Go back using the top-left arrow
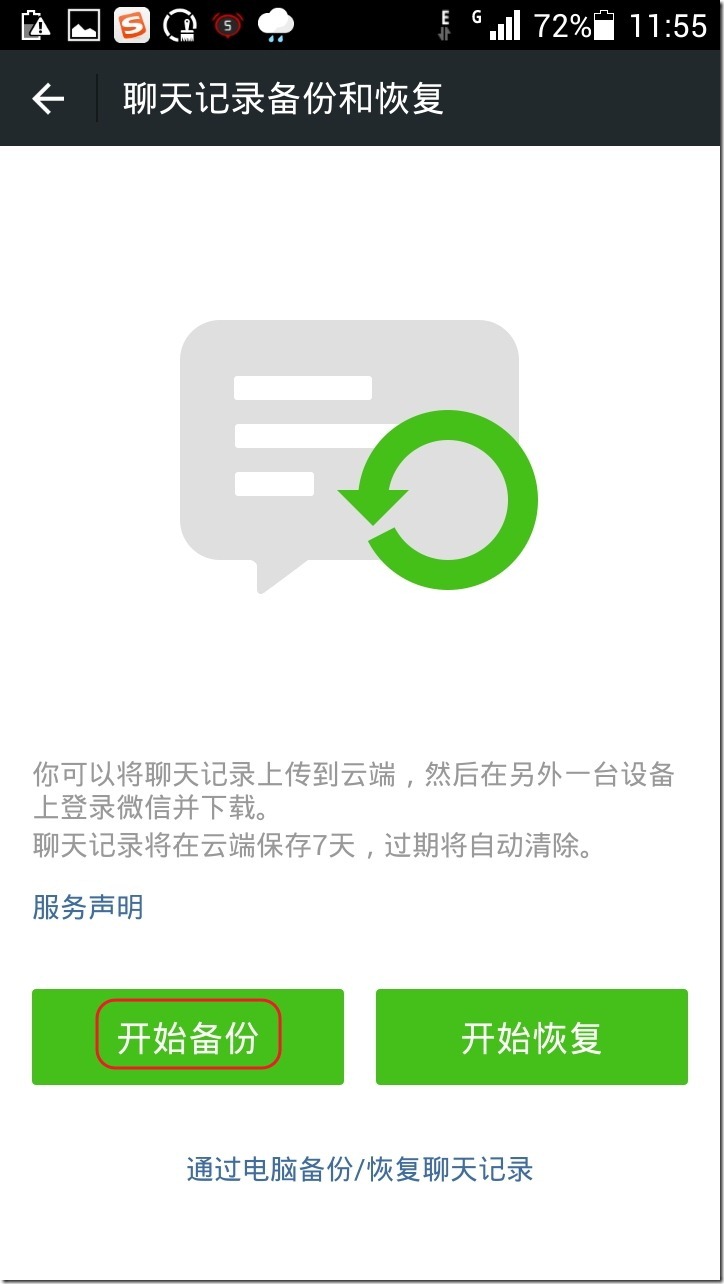Image resolution: width=724 pixels, height=1284 pixels. click(47, 98)
